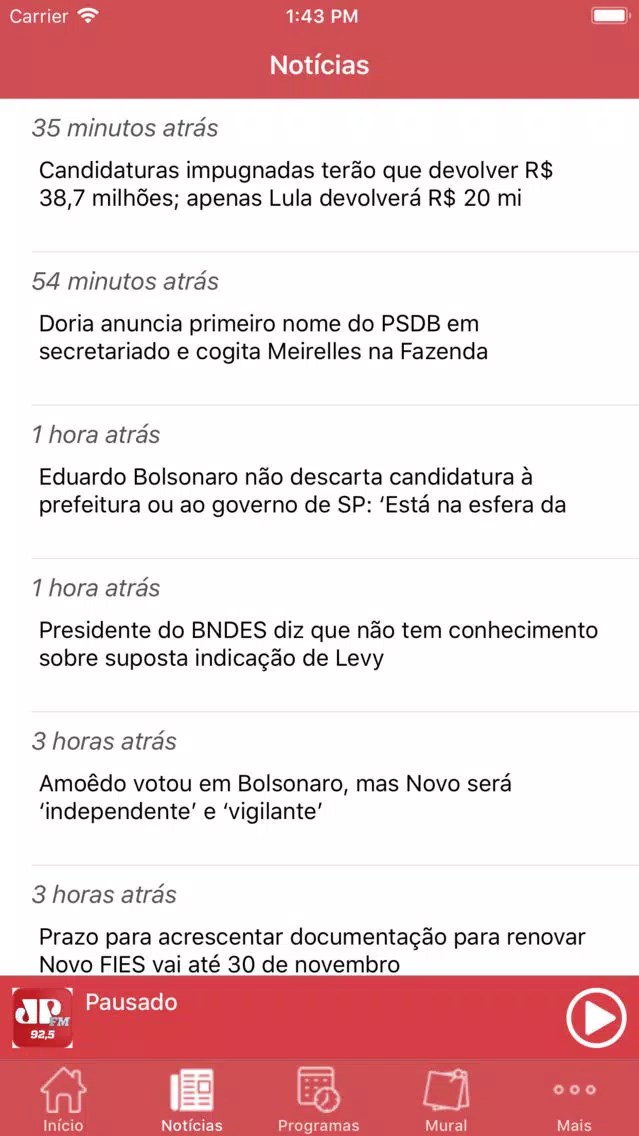Open the Mais tab
Screen dimensions: 639x1136
point(575,1099)
